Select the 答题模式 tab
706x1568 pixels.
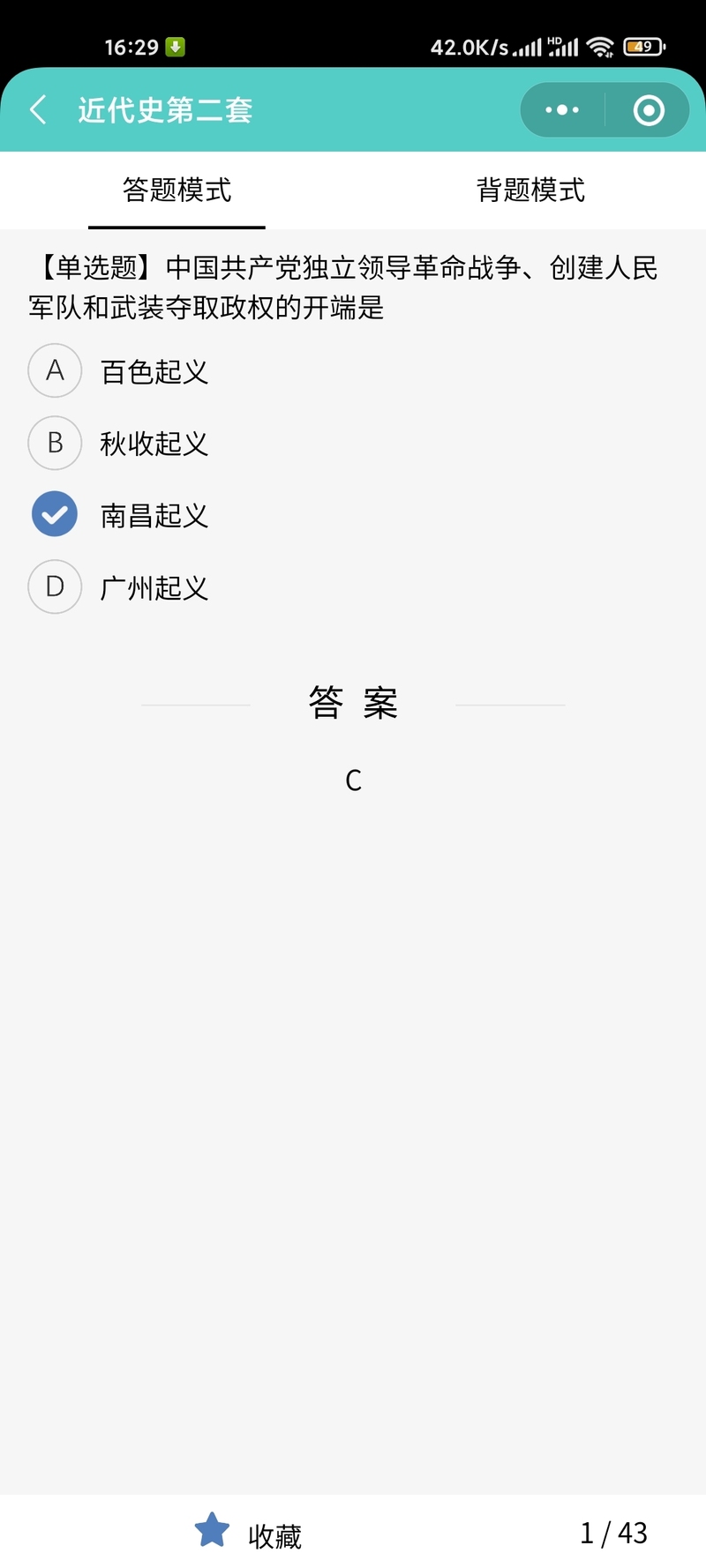pyautogui.click(x=176, y=190)
